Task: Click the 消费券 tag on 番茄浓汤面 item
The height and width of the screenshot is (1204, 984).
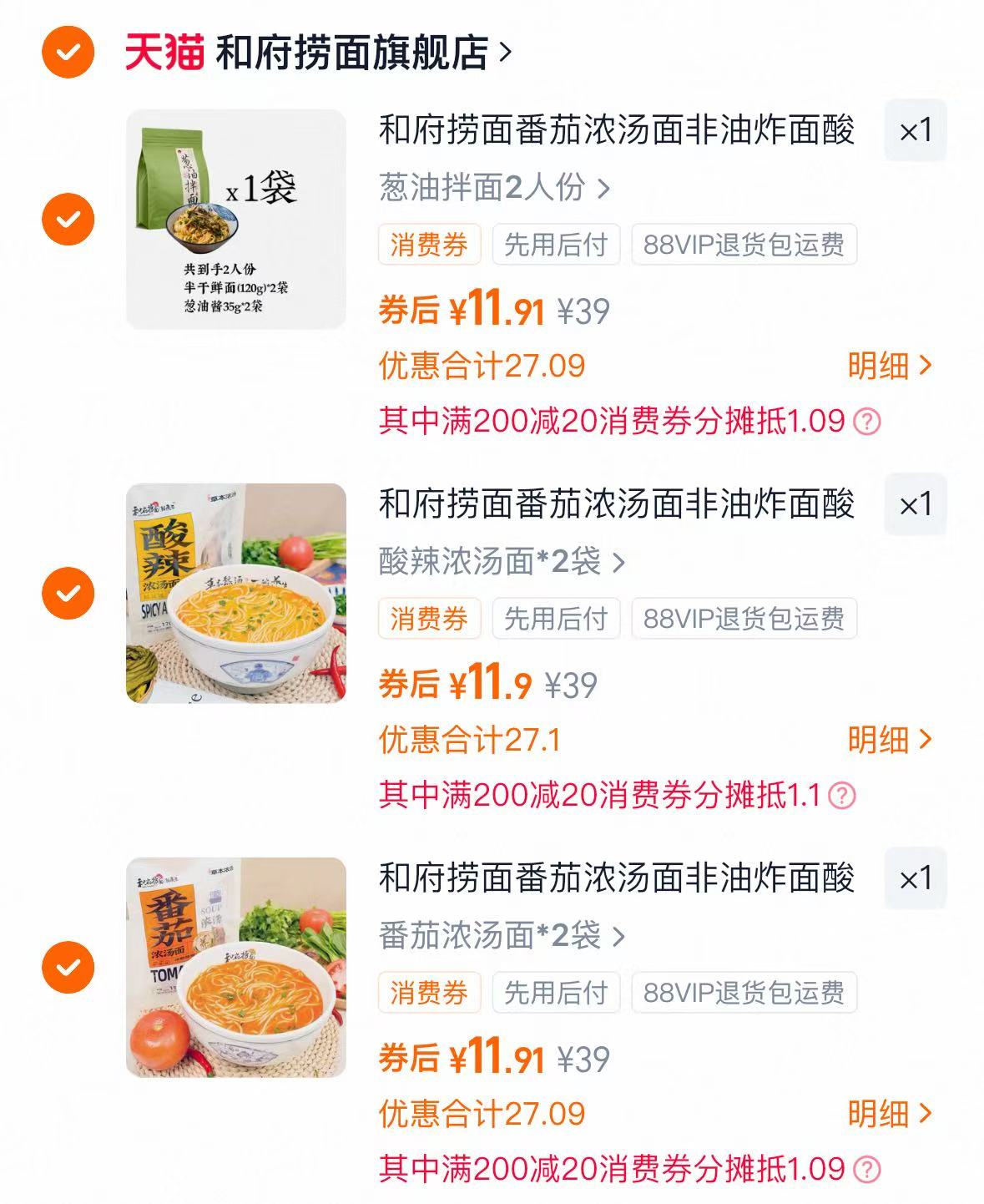Action: point(431,991)
